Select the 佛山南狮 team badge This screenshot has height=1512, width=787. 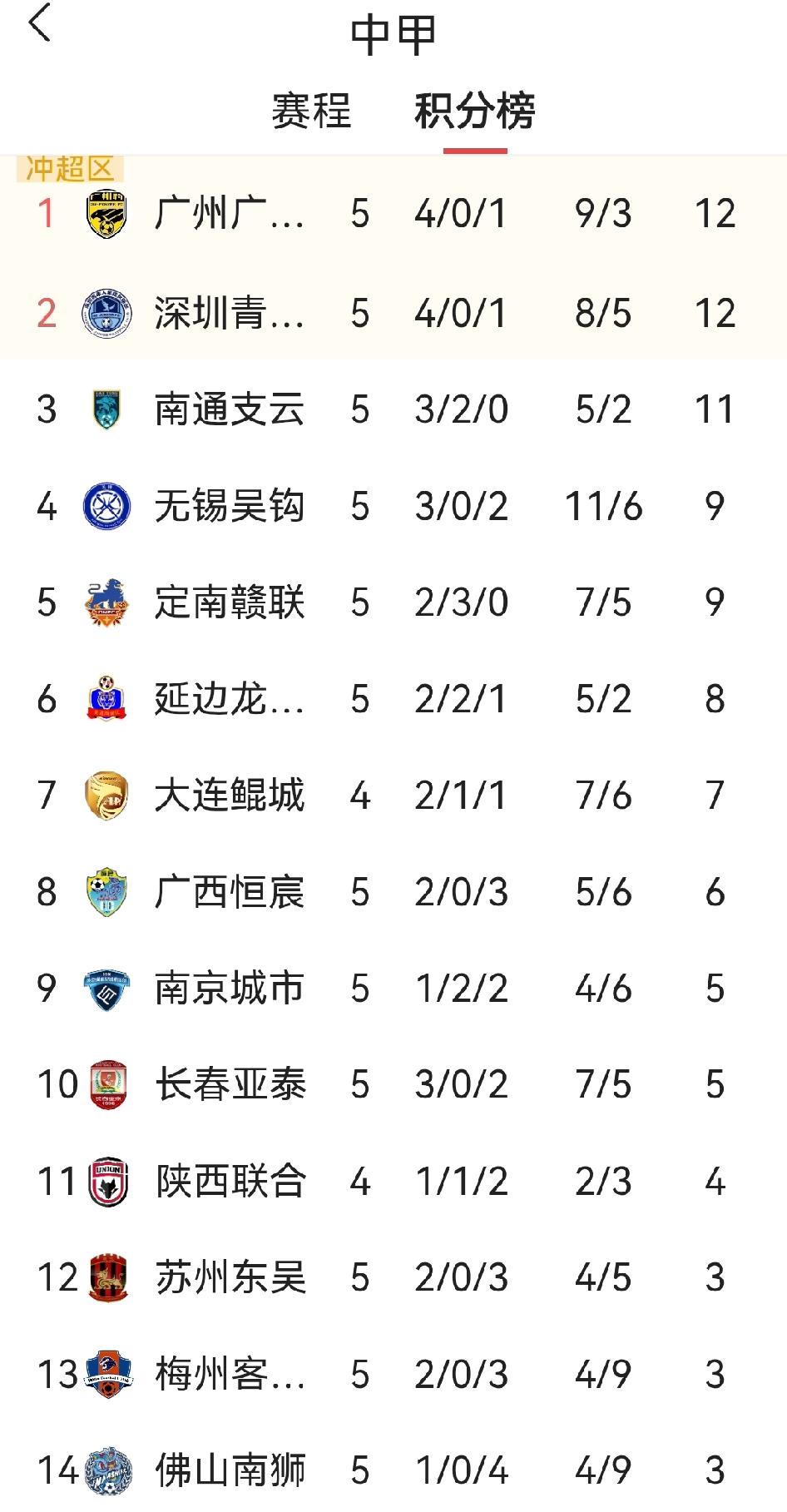[106, 1473]
